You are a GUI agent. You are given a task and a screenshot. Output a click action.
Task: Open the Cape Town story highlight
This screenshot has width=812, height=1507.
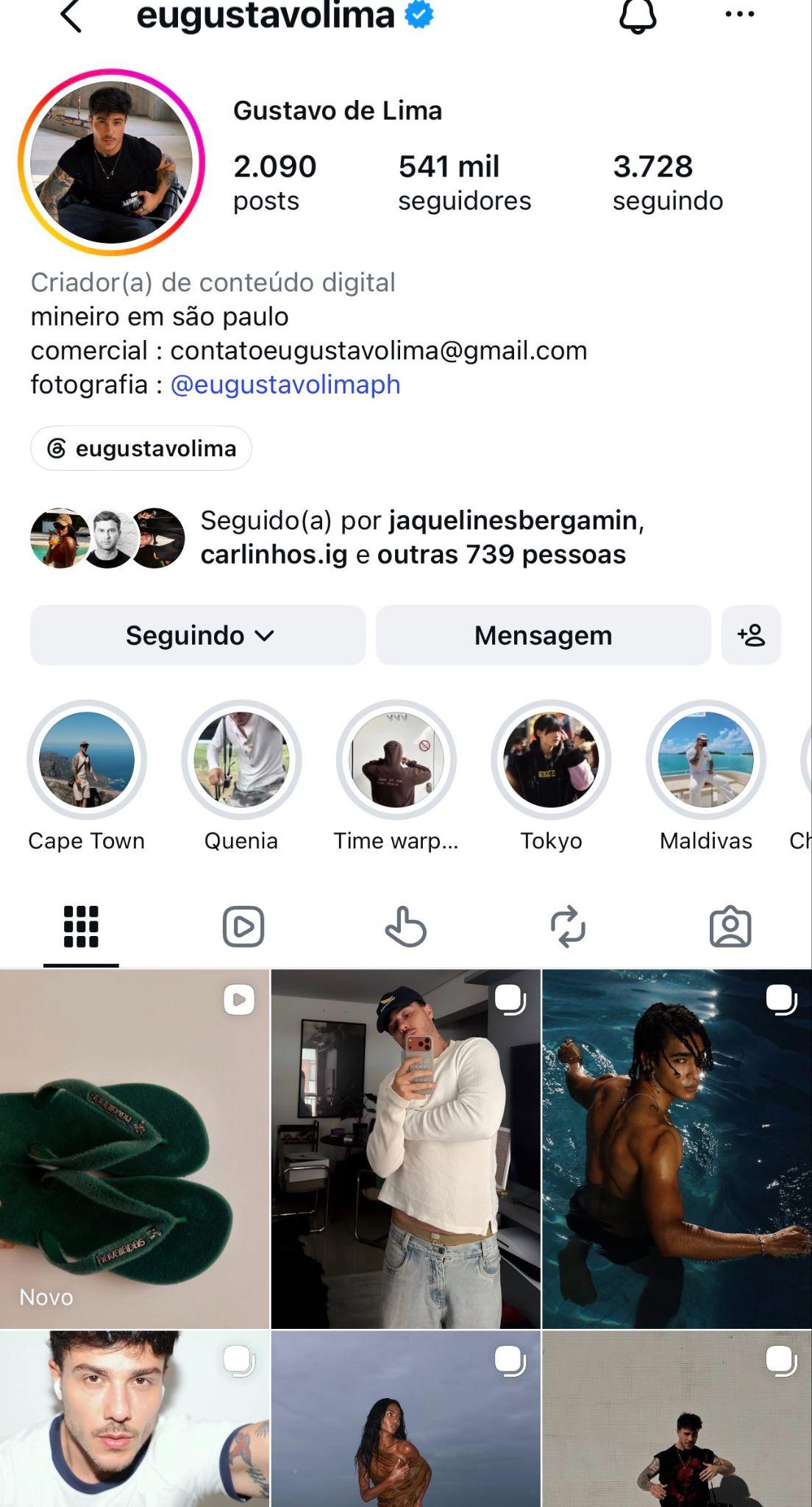[x=87, y=776]
